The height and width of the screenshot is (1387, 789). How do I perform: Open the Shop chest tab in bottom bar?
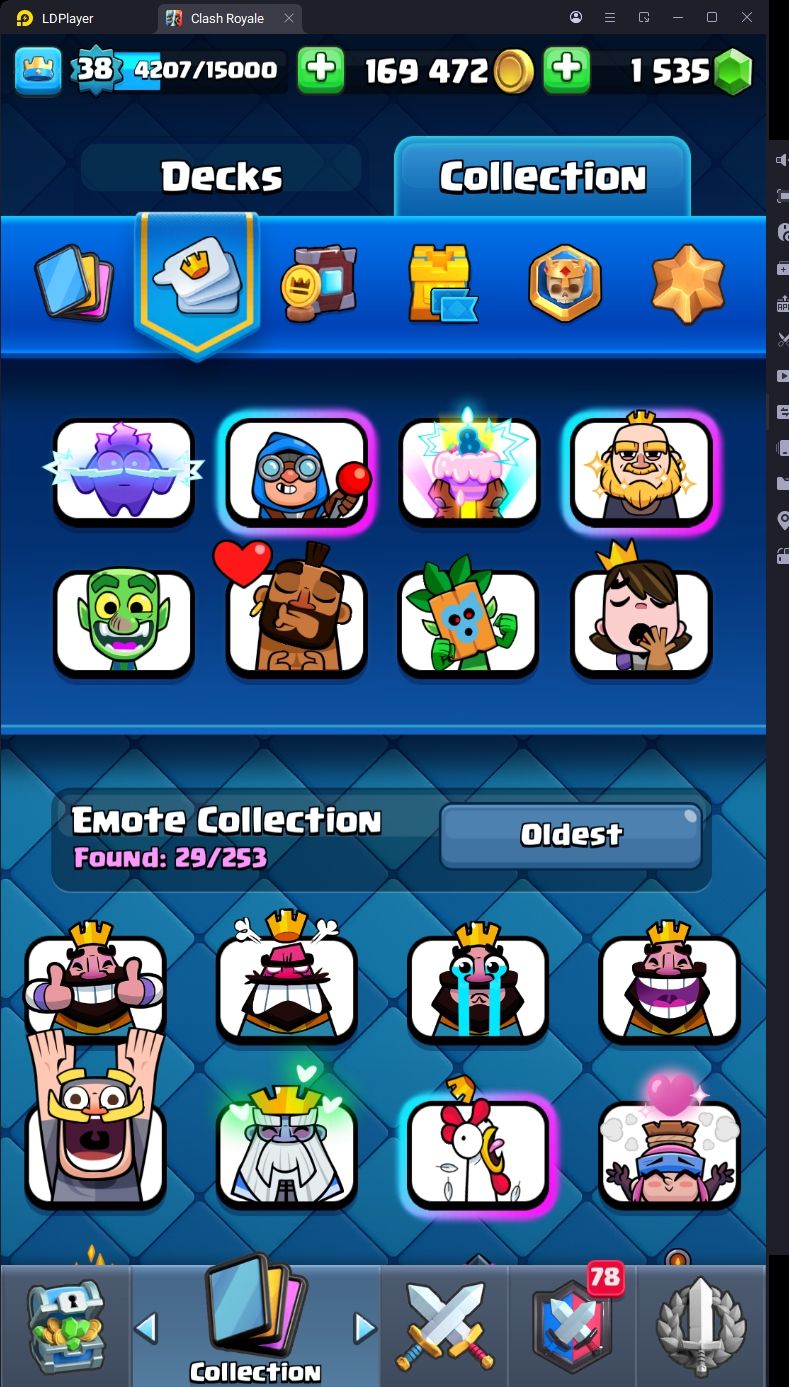point(65,1326)
